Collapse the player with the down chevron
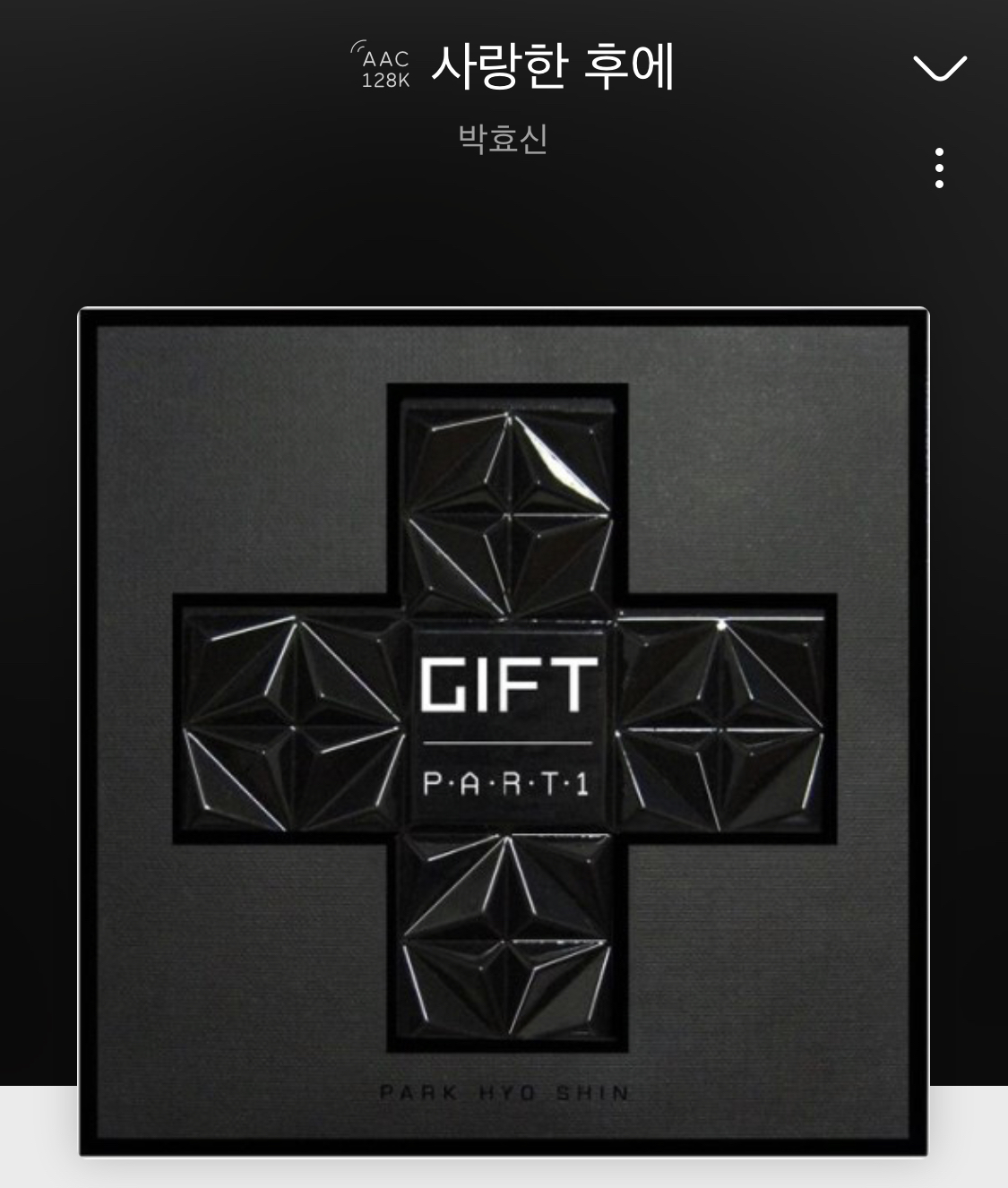 click(939, 67)
